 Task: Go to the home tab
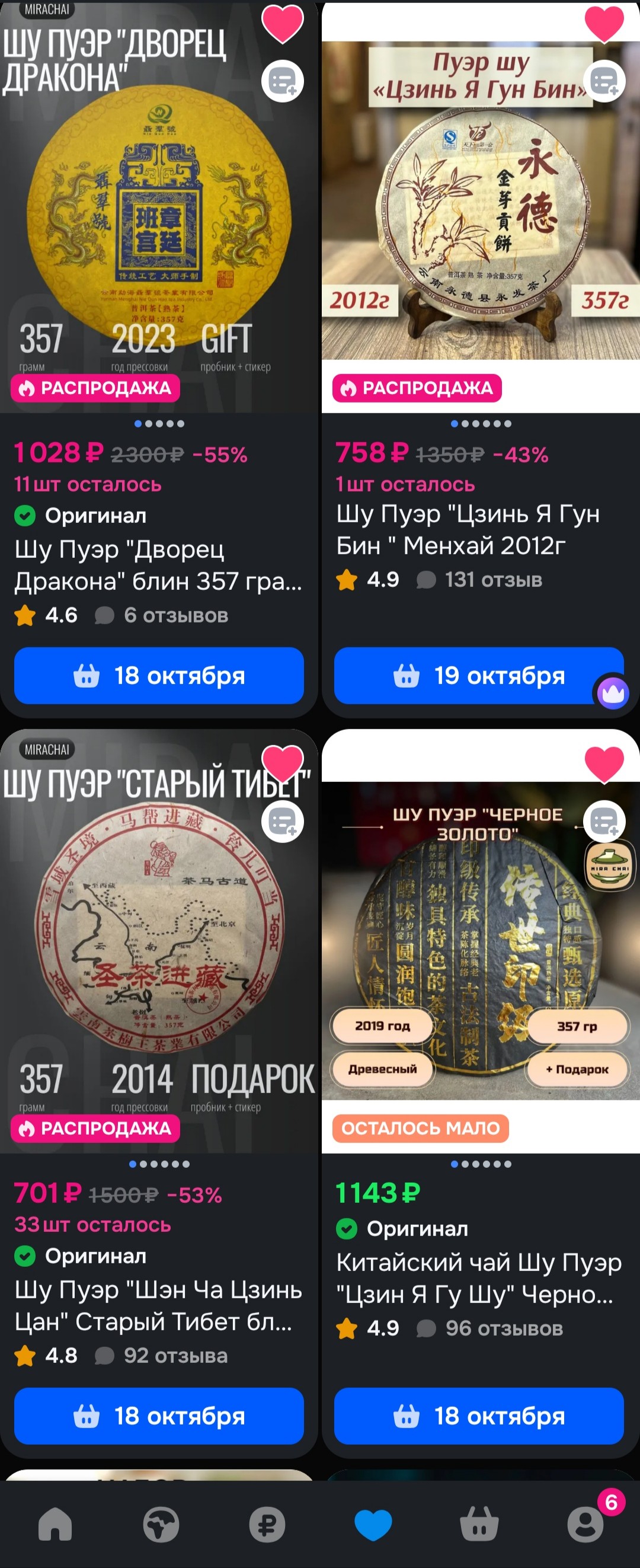click(x=55, y=1525)
